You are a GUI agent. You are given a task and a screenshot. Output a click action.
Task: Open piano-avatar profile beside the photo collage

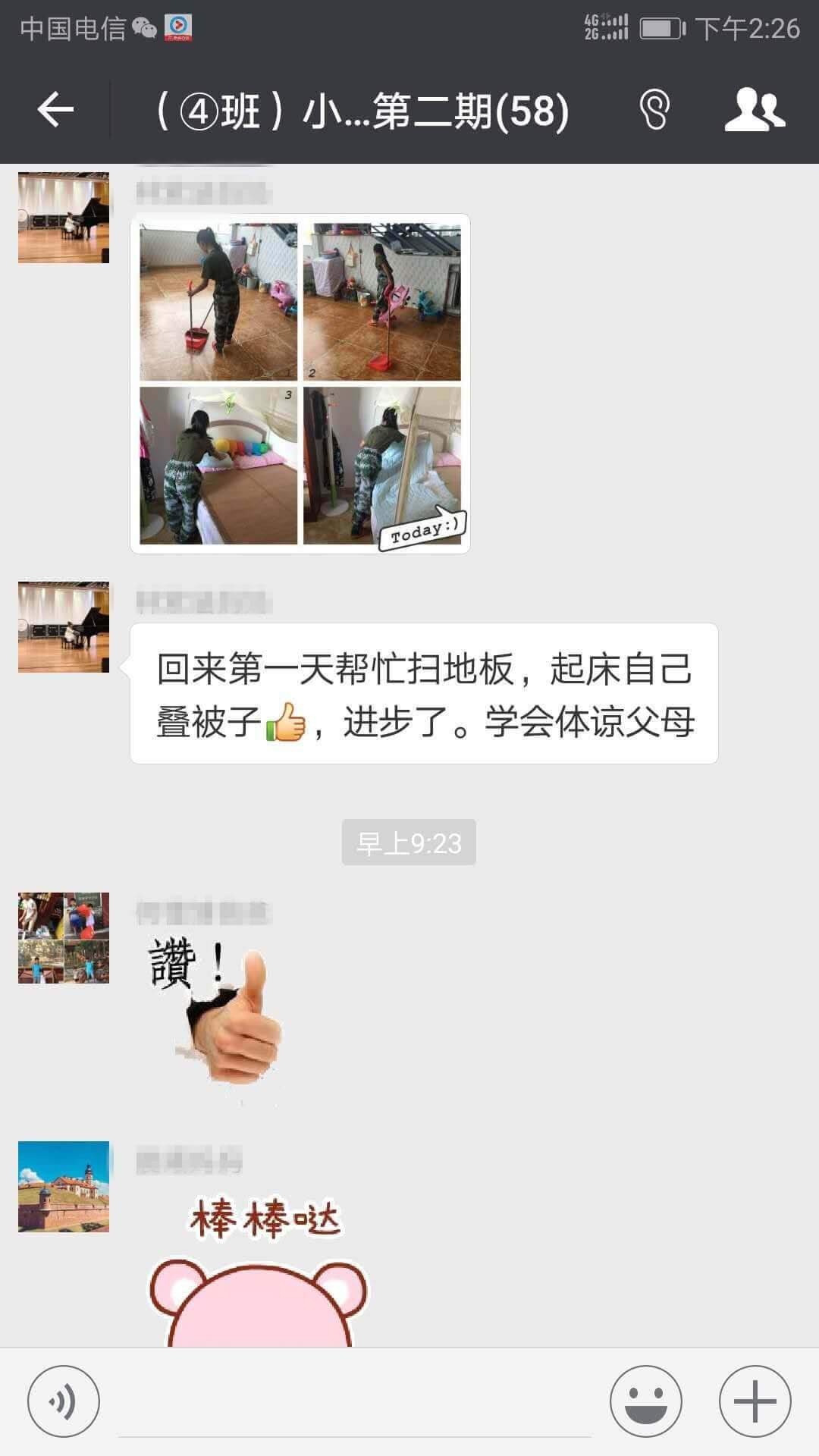coord(64,218)
